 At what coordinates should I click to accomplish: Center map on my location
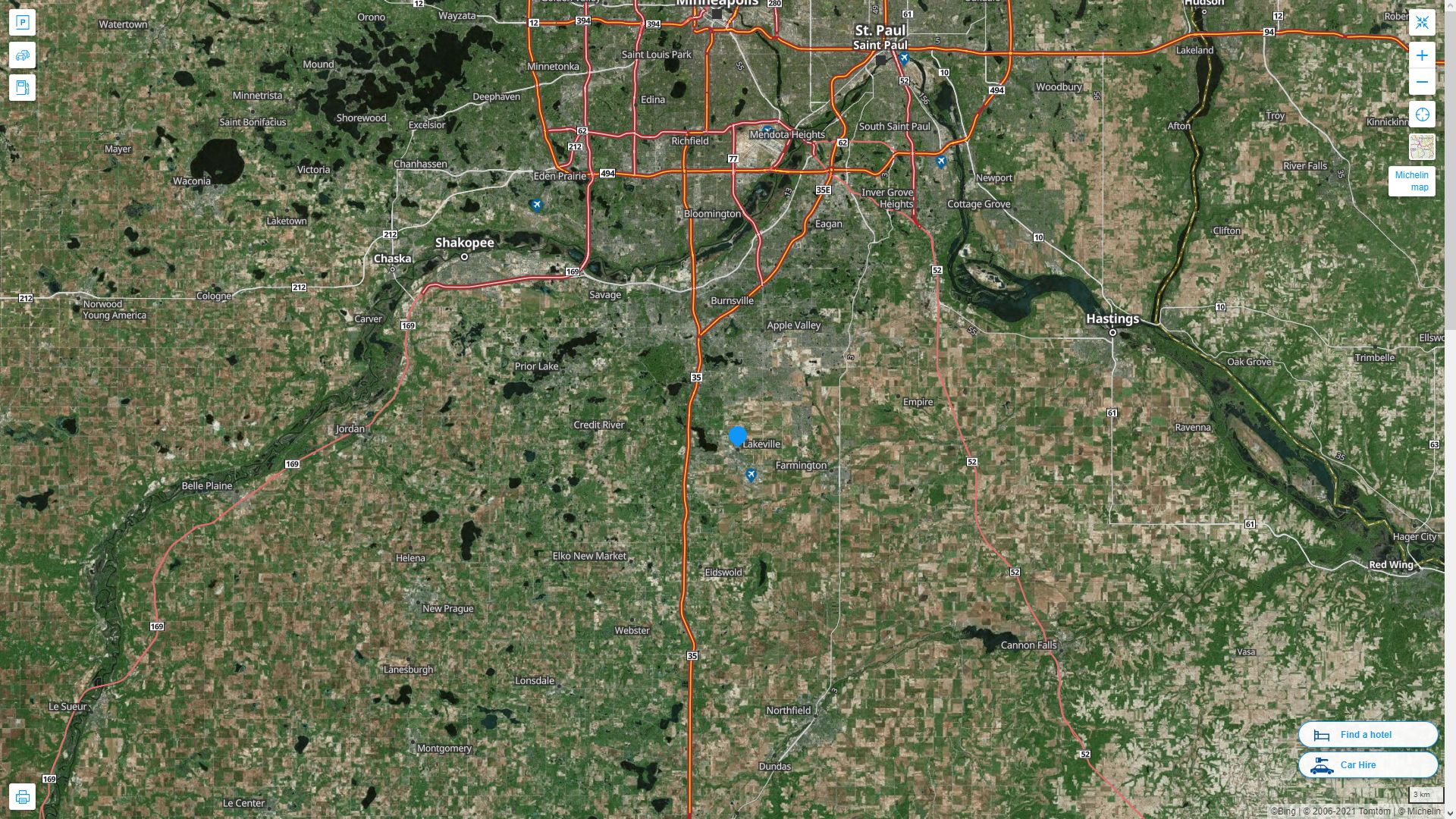1422,115
